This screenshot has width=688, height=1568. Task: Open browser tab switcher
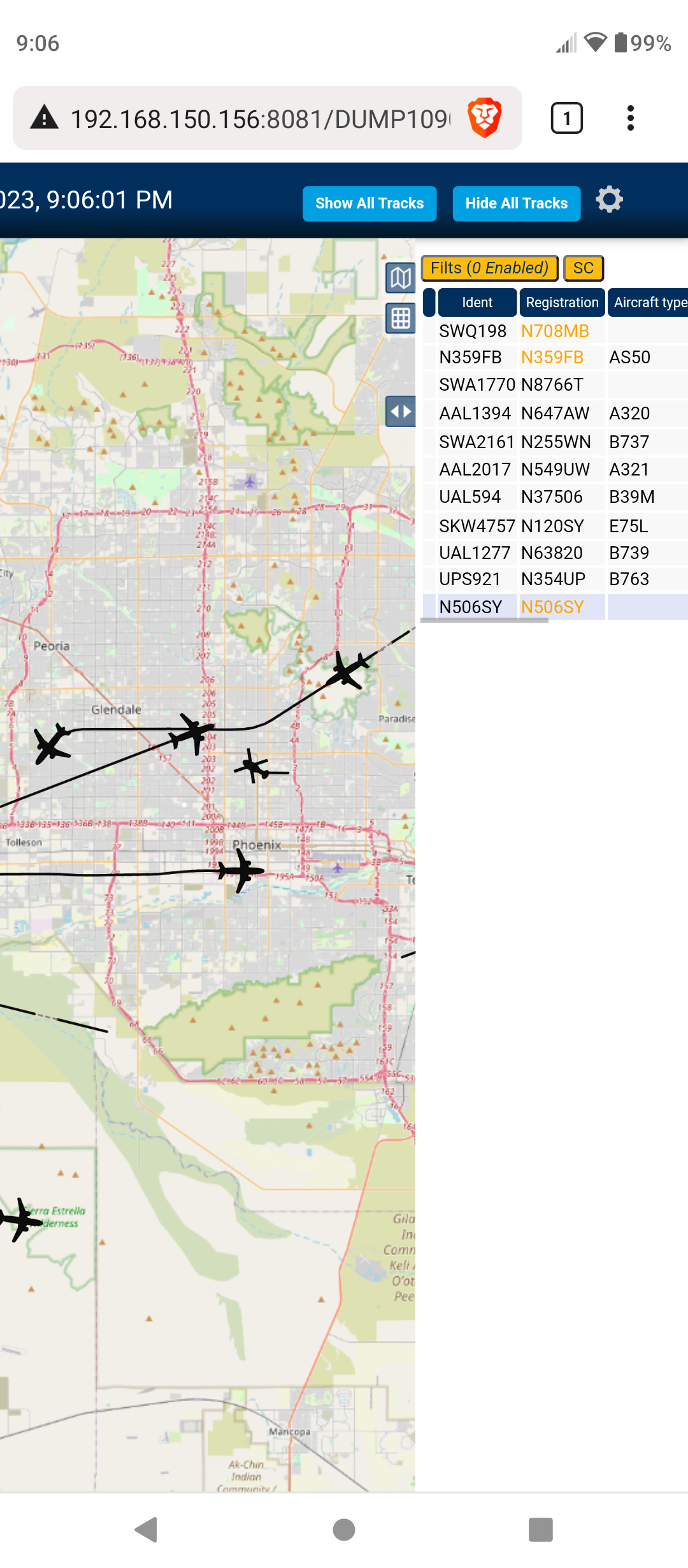[x=567, y=118]
